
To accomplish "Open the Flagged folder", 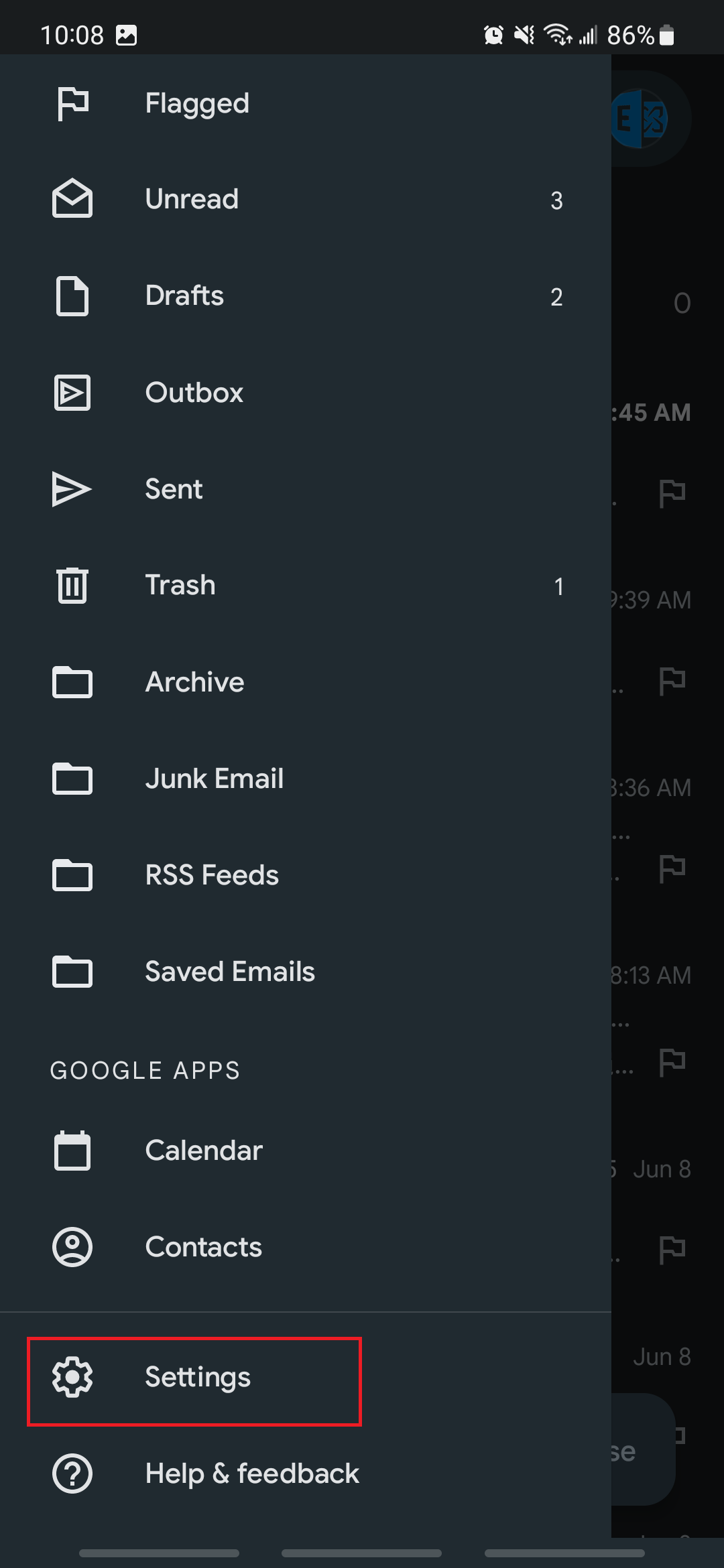I will [197, 104].
